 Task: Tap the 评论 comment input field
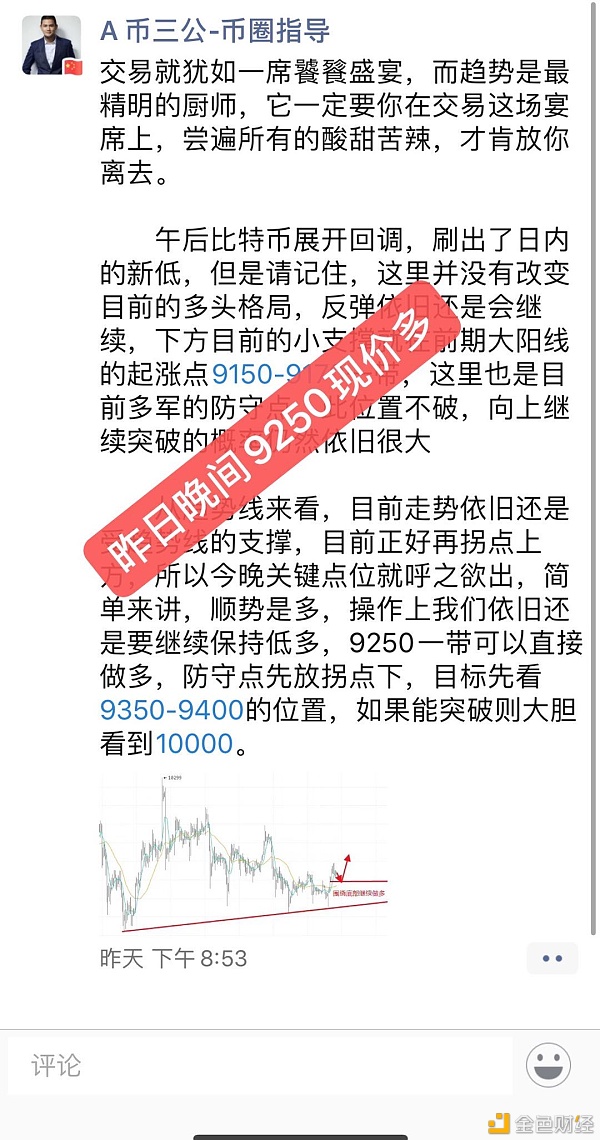(260, 1064)
